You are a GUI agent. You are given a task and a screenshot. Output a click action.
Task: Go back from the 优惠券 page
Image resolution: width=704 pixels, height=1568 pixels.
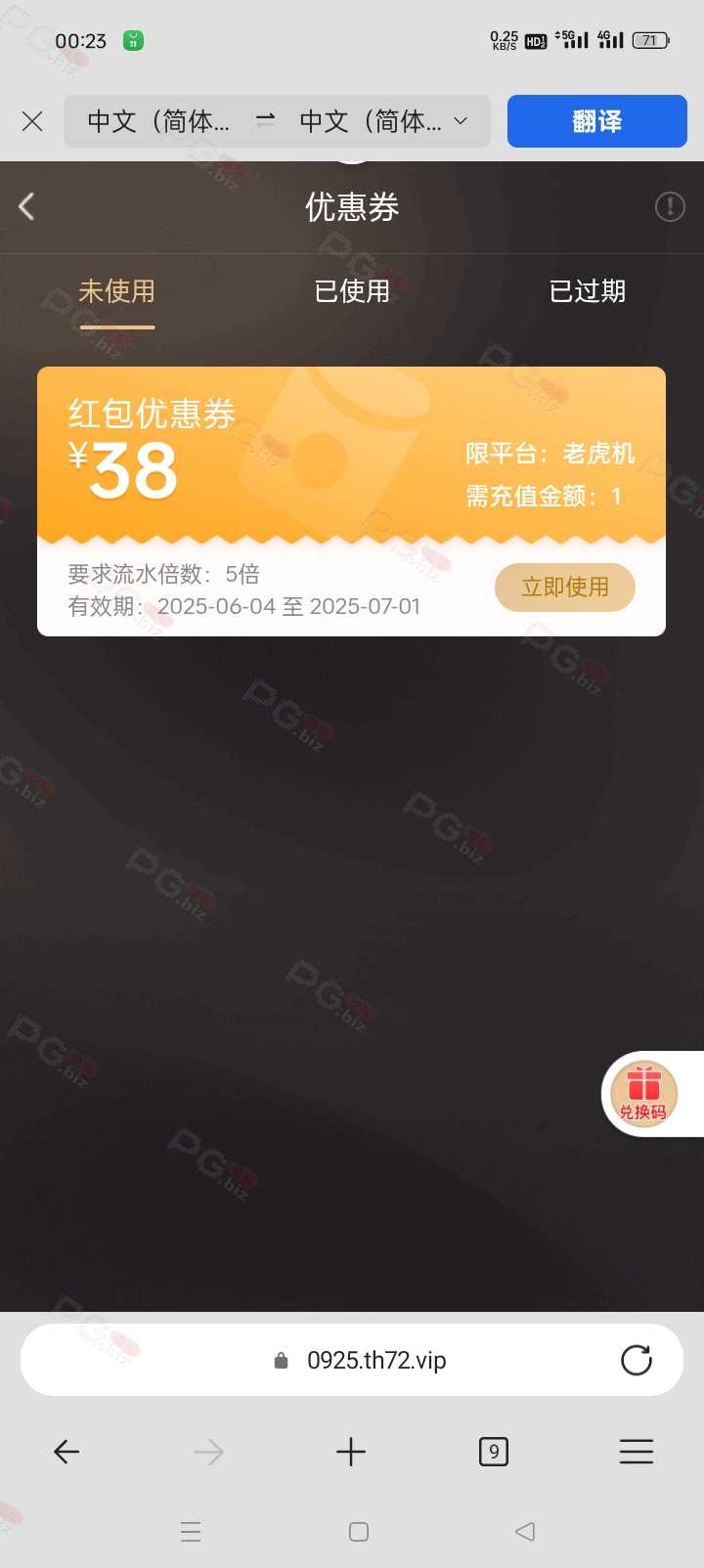27,206
